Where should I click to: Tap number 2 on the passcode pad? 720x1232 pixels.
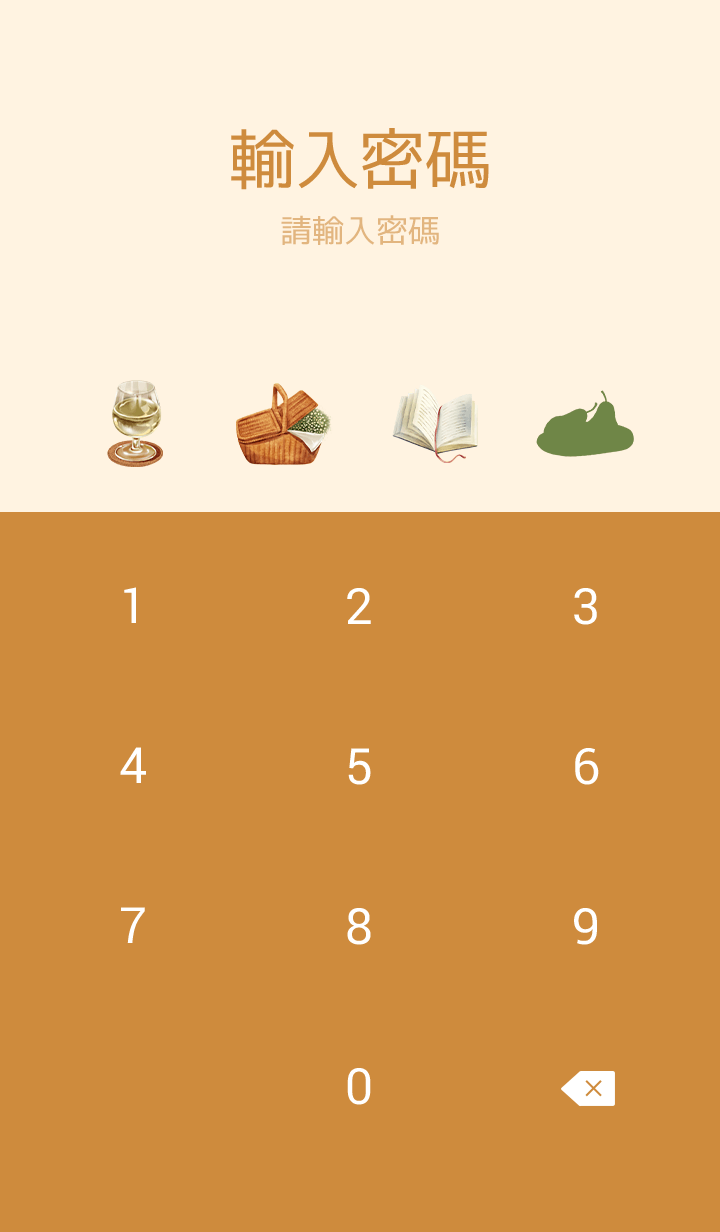pyautogui.click(x=359, y=607)
